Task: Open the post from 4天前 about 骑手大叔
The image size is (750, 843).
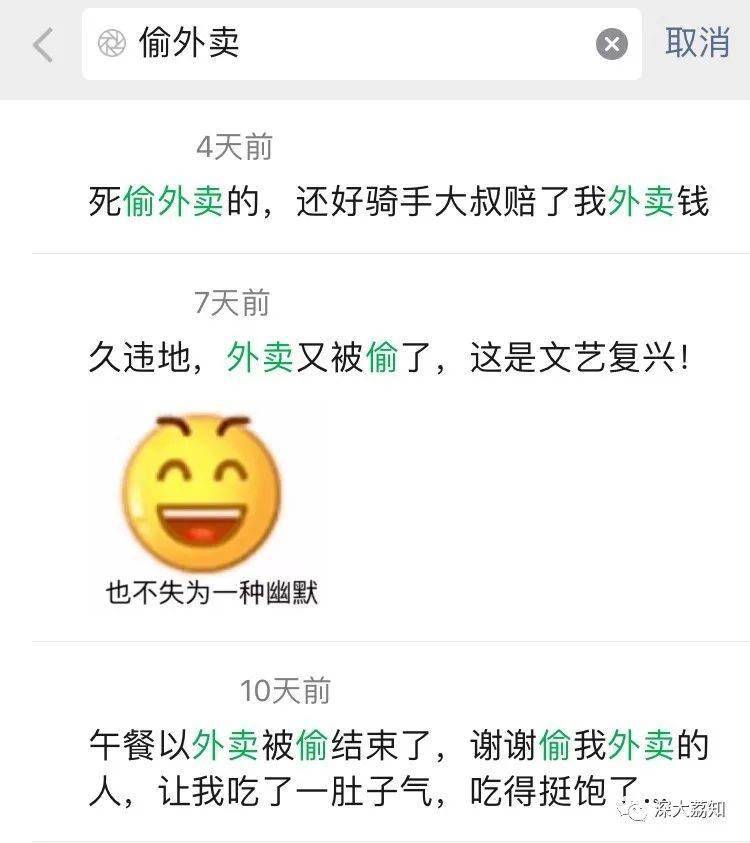Action: (x=398, y=202)
